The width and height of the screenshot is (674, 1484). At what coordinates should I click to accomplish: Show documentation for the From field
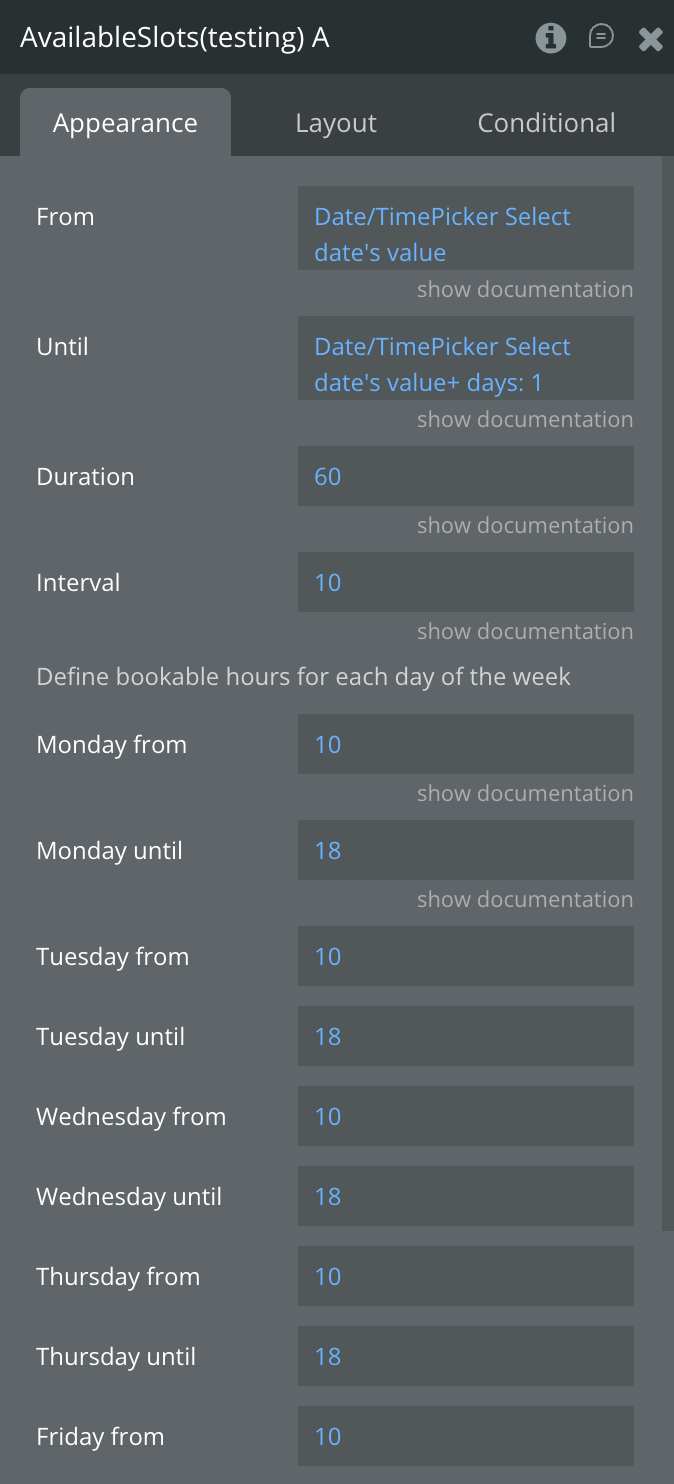(x=525, y=290)
